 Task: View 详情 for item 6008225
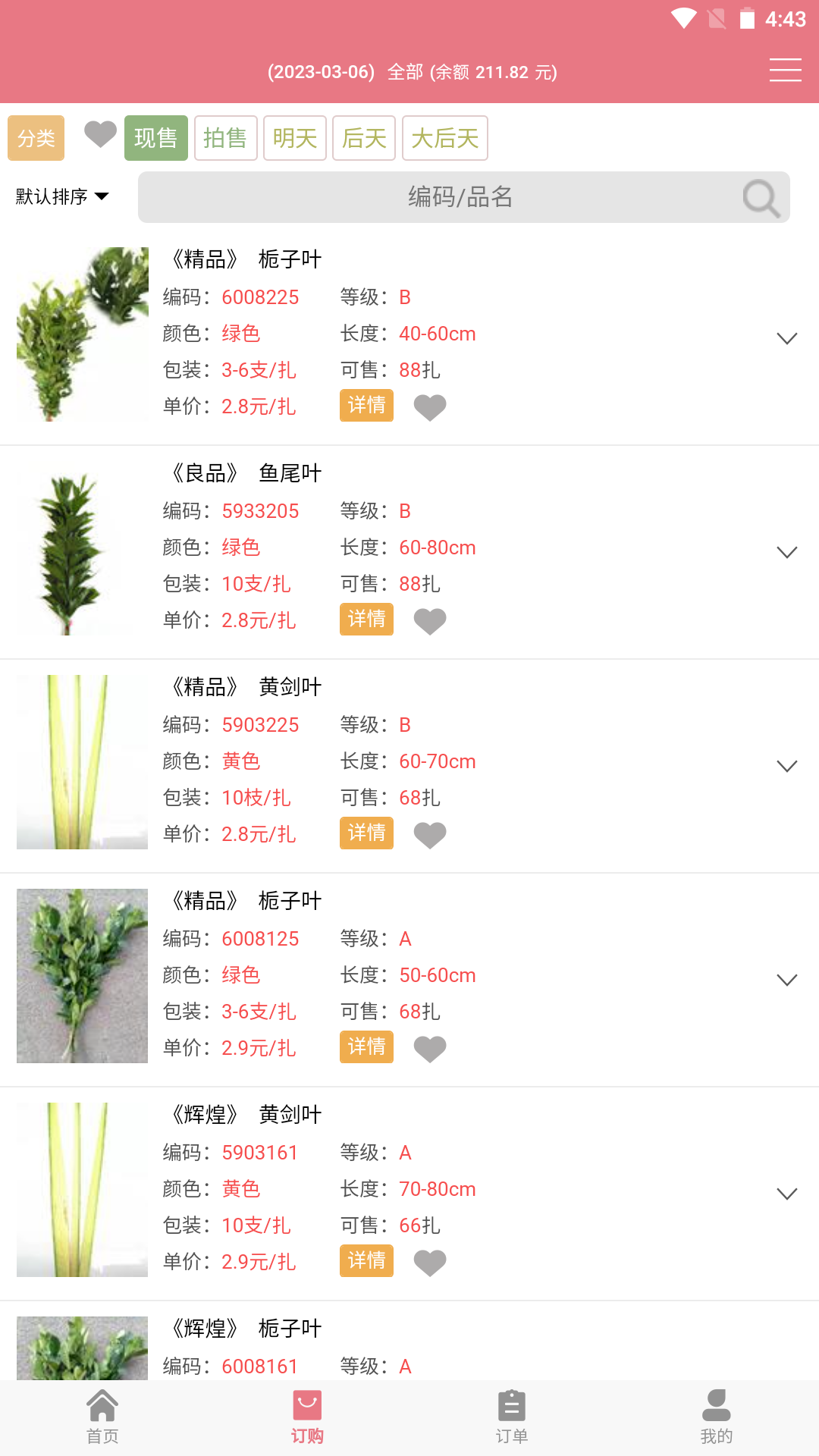click(x=366, y=406)
